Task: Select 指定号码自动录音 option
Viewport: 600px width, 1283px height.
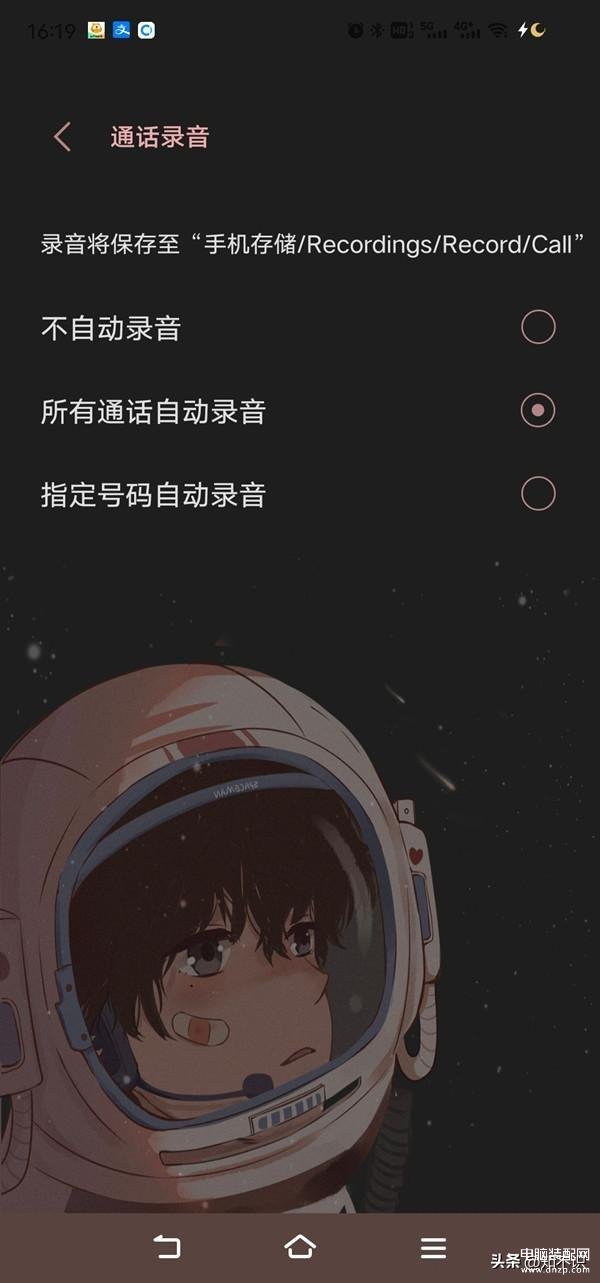Action: click(x=537, y=493)
